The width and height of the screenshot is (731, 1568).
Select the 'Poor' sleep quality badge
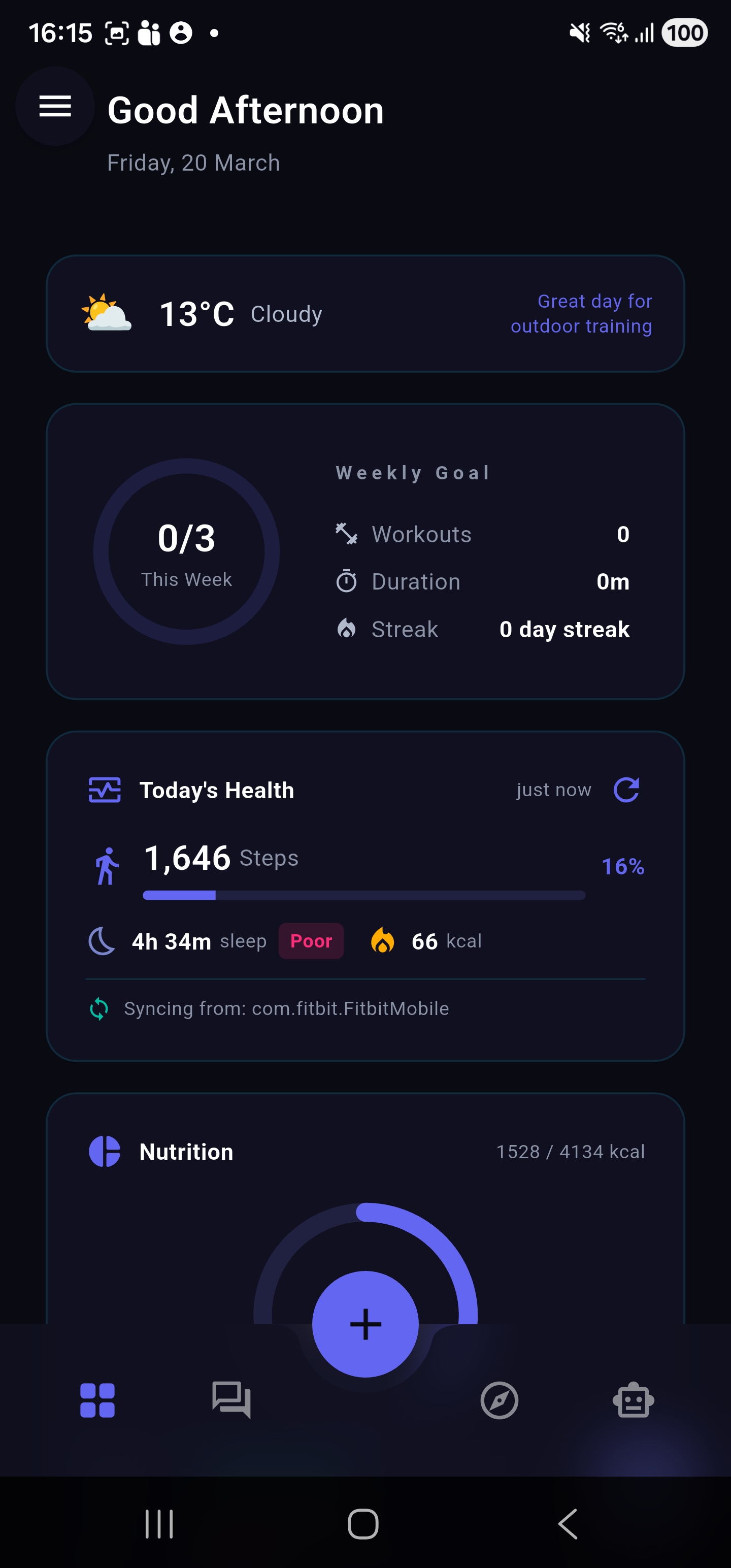(x=311, y=941)
